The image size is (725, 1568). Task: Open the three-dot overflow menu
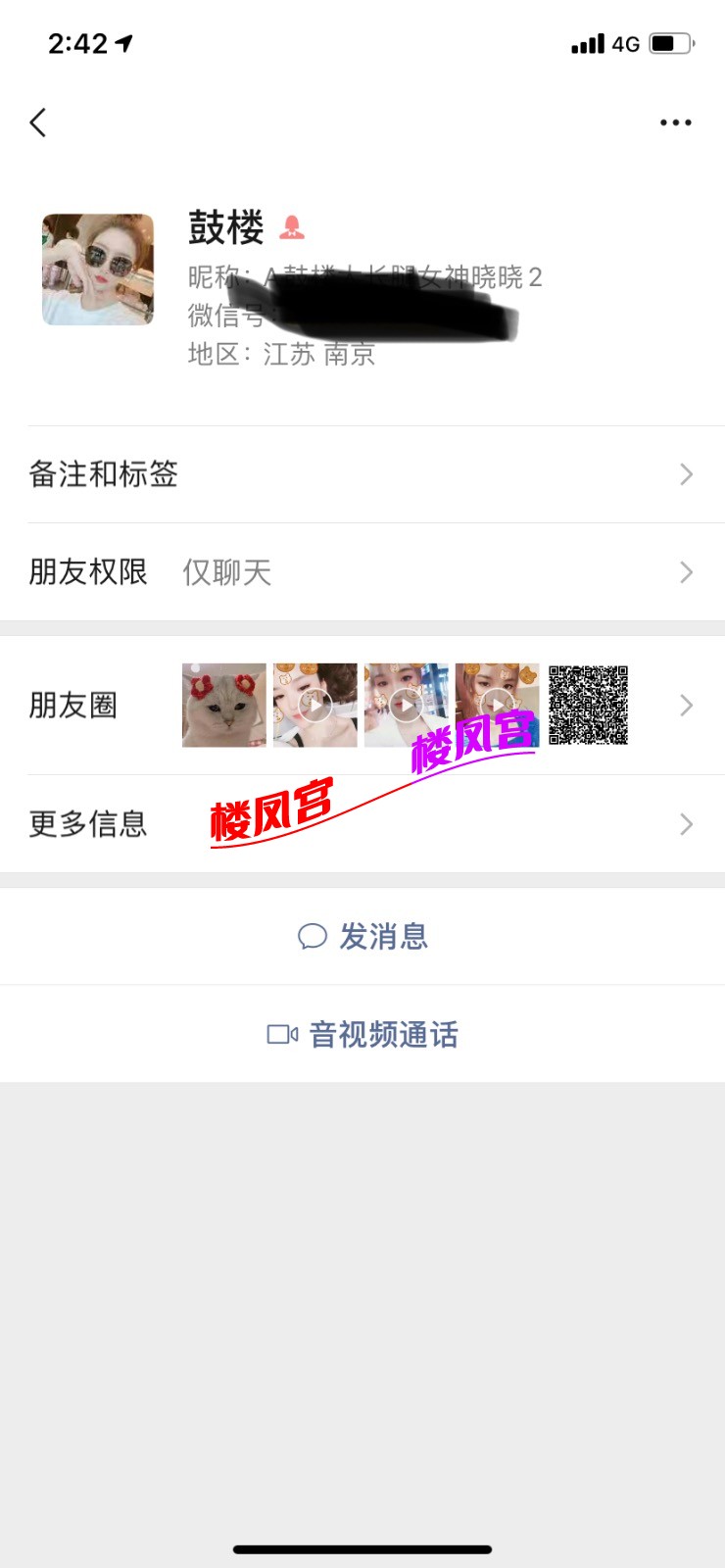coord(675,122)
